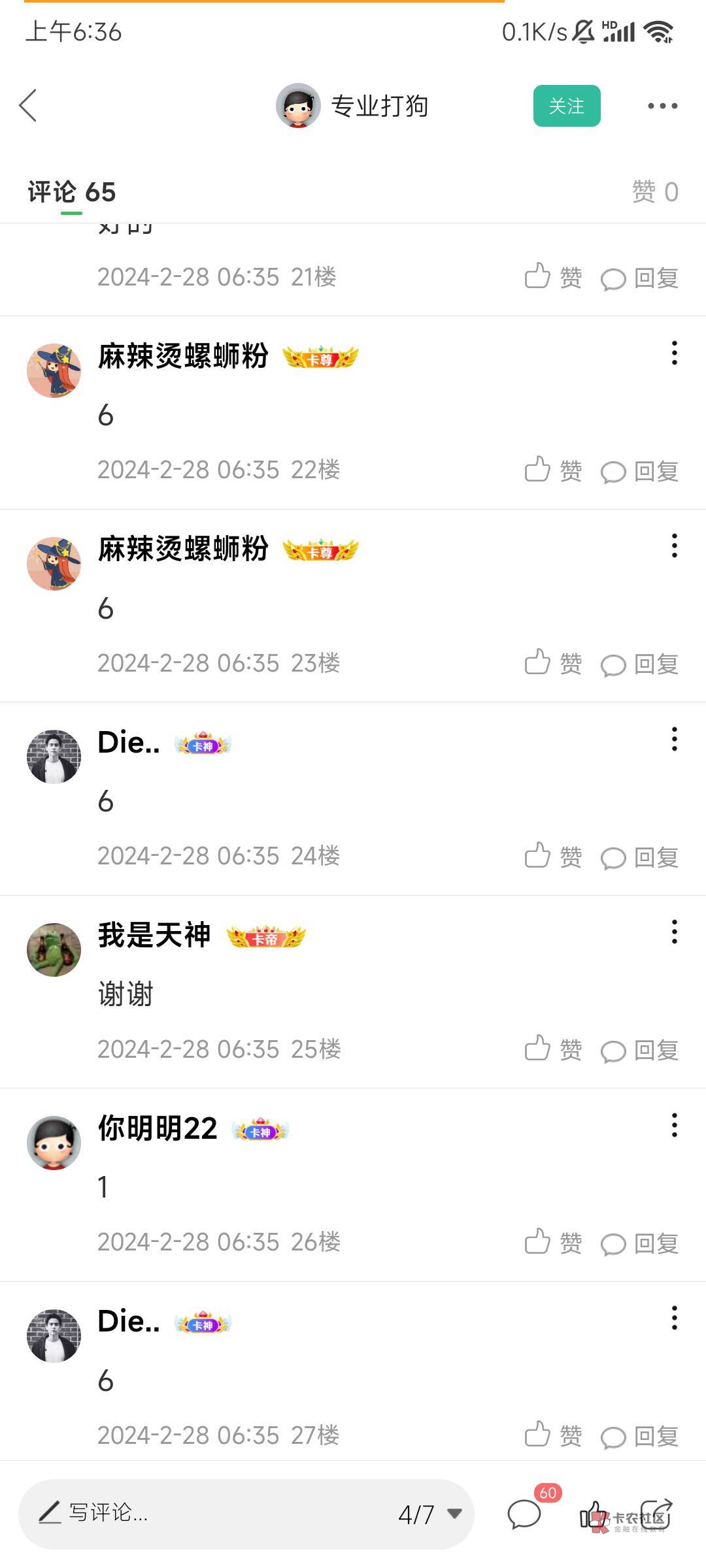
Task: Reply to 你明明22's comment
Action: (640, 1243)
